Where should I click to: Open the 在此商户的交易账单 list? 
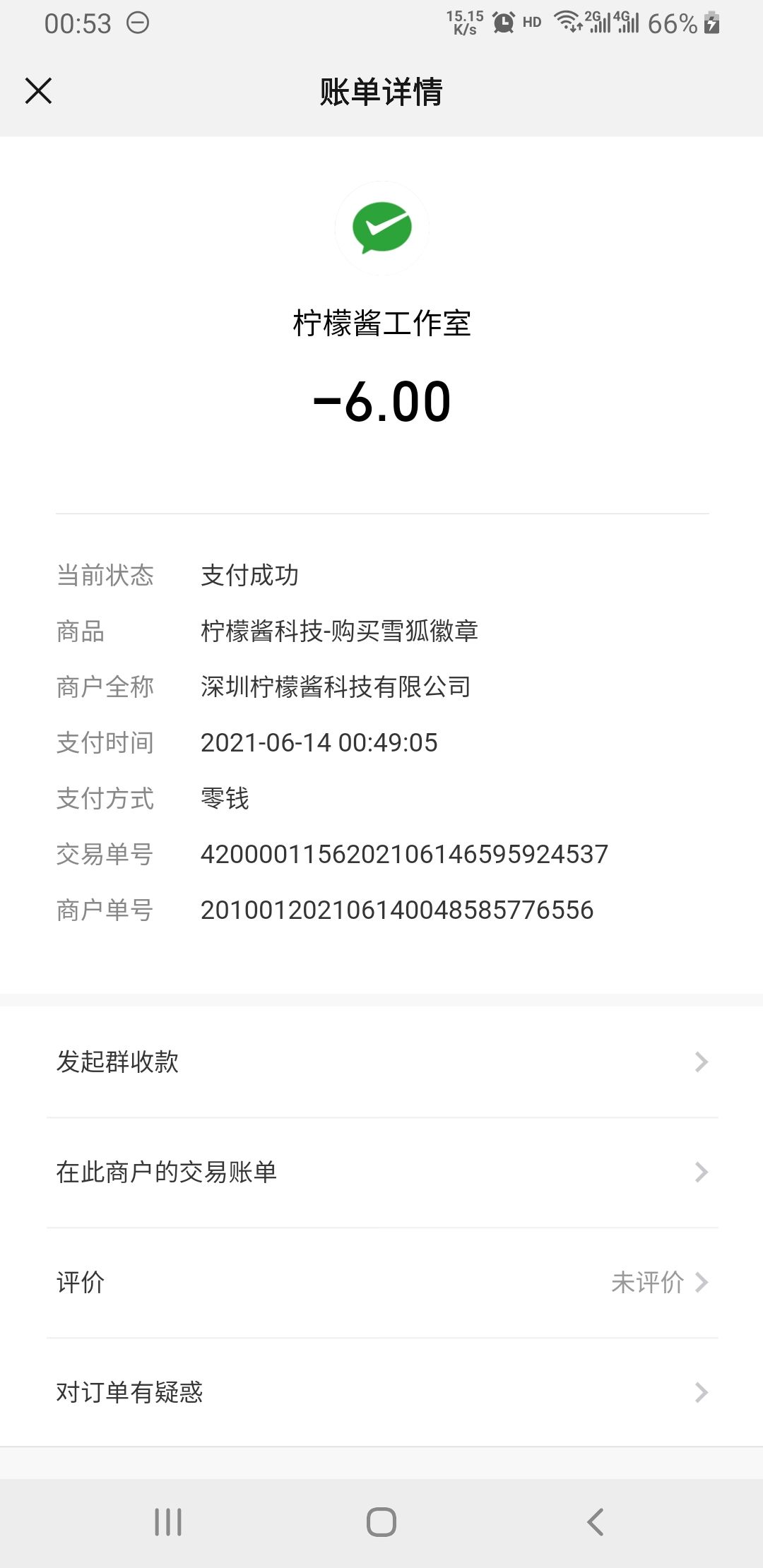pyautogui.click(x=381, y=1172)
